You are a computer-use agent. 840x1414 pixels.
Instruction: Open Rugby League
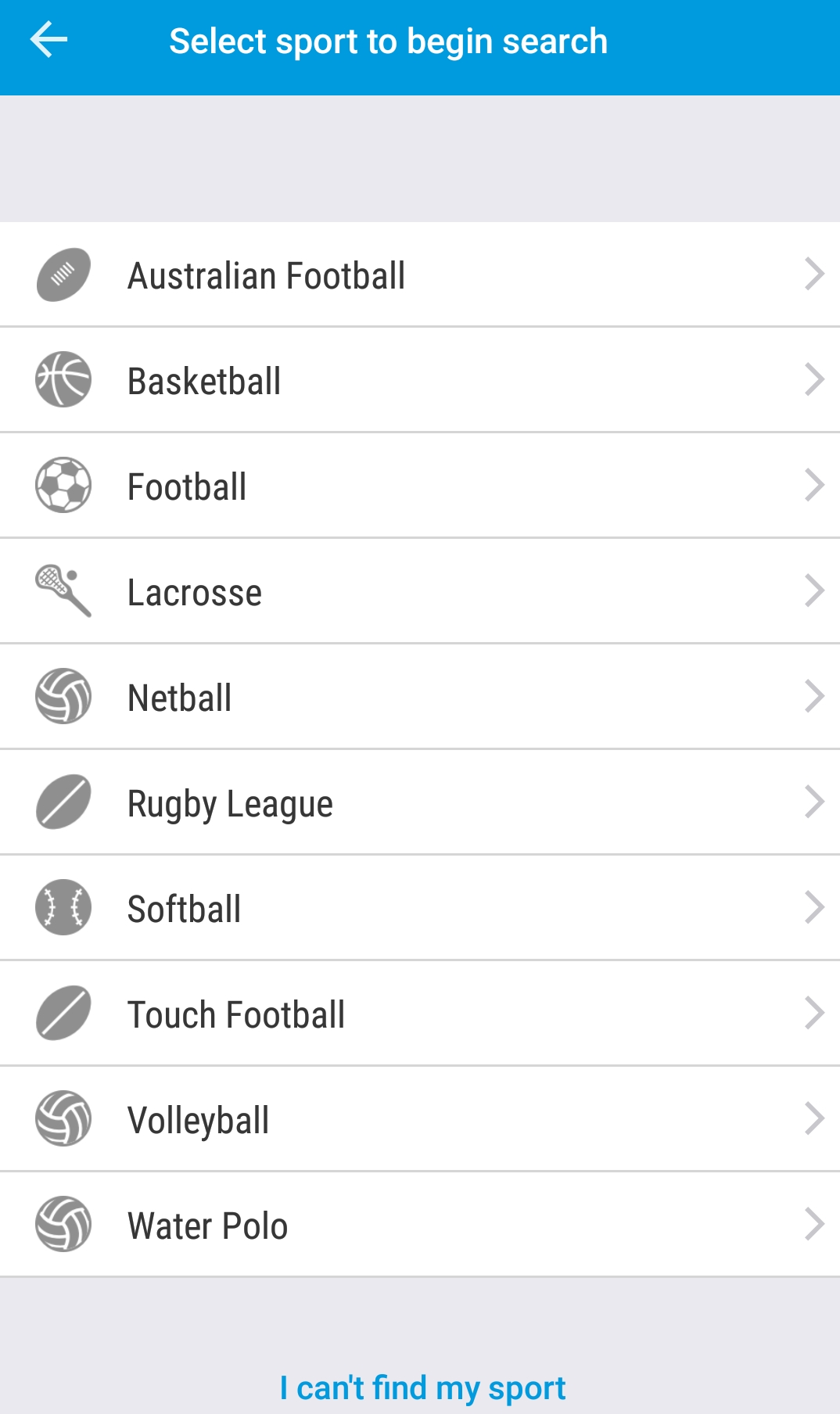pyautogui.click(x=420, y=803)
